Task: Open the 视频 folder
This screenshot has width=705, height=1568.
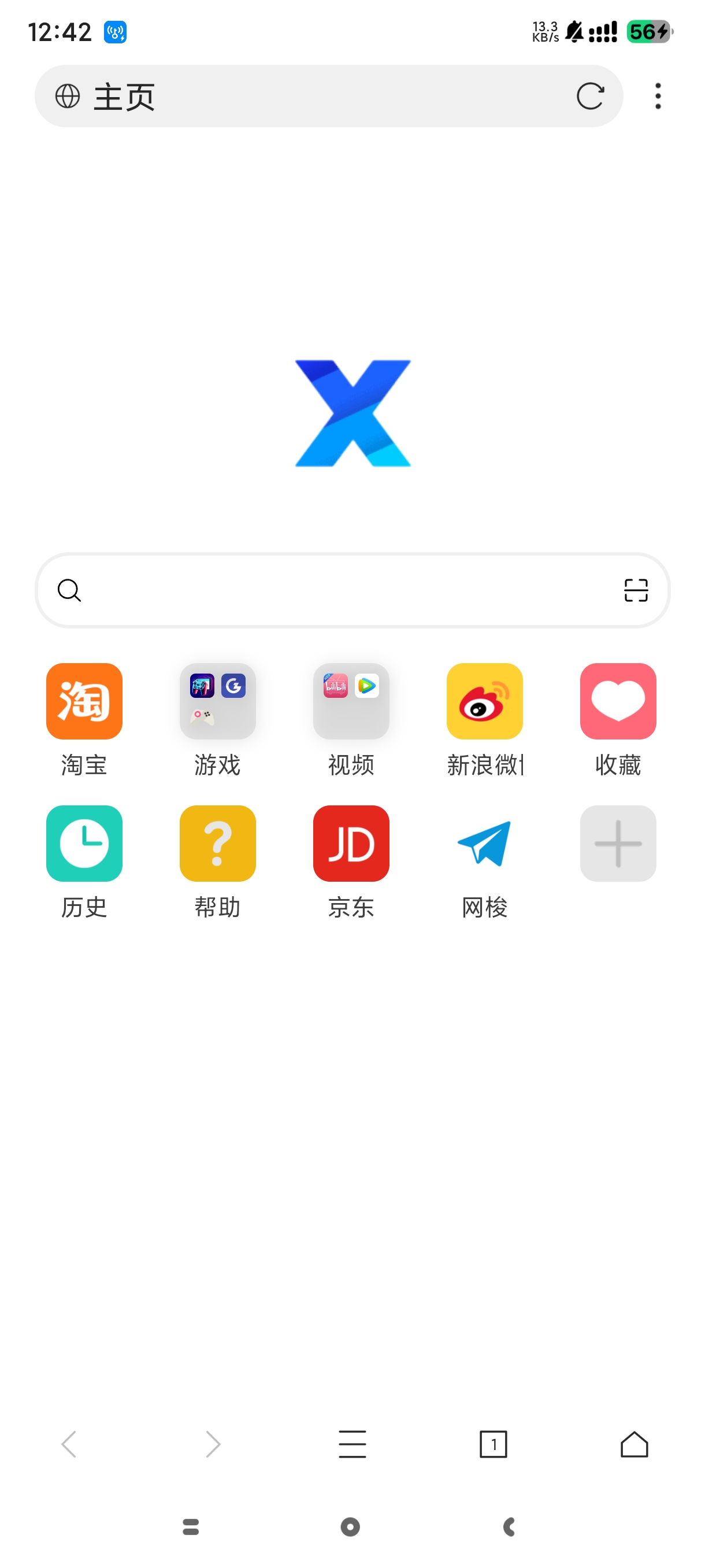Action: (351, 701)
